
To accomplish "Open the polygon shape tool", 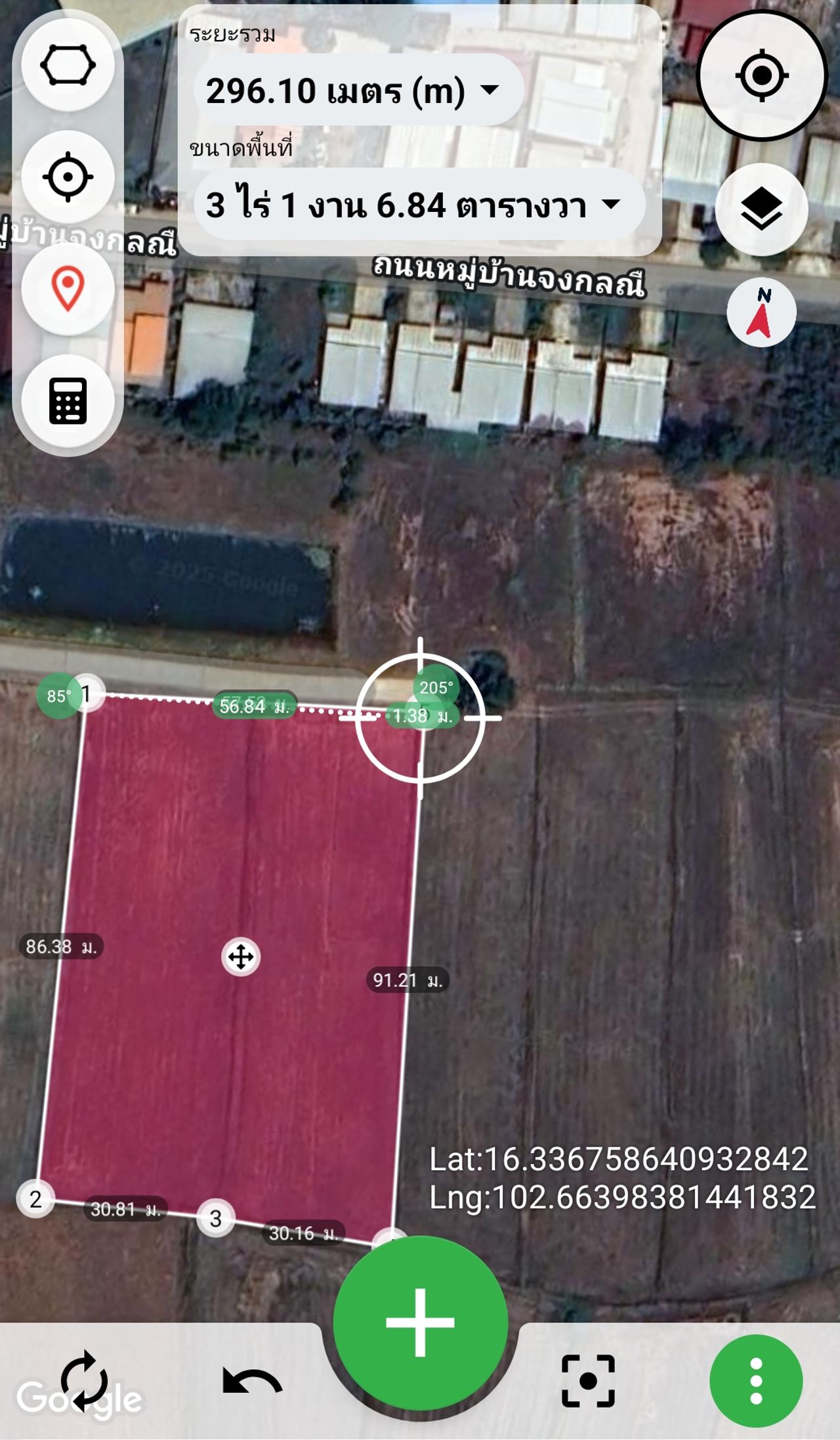I will click(x=68, y=65).
